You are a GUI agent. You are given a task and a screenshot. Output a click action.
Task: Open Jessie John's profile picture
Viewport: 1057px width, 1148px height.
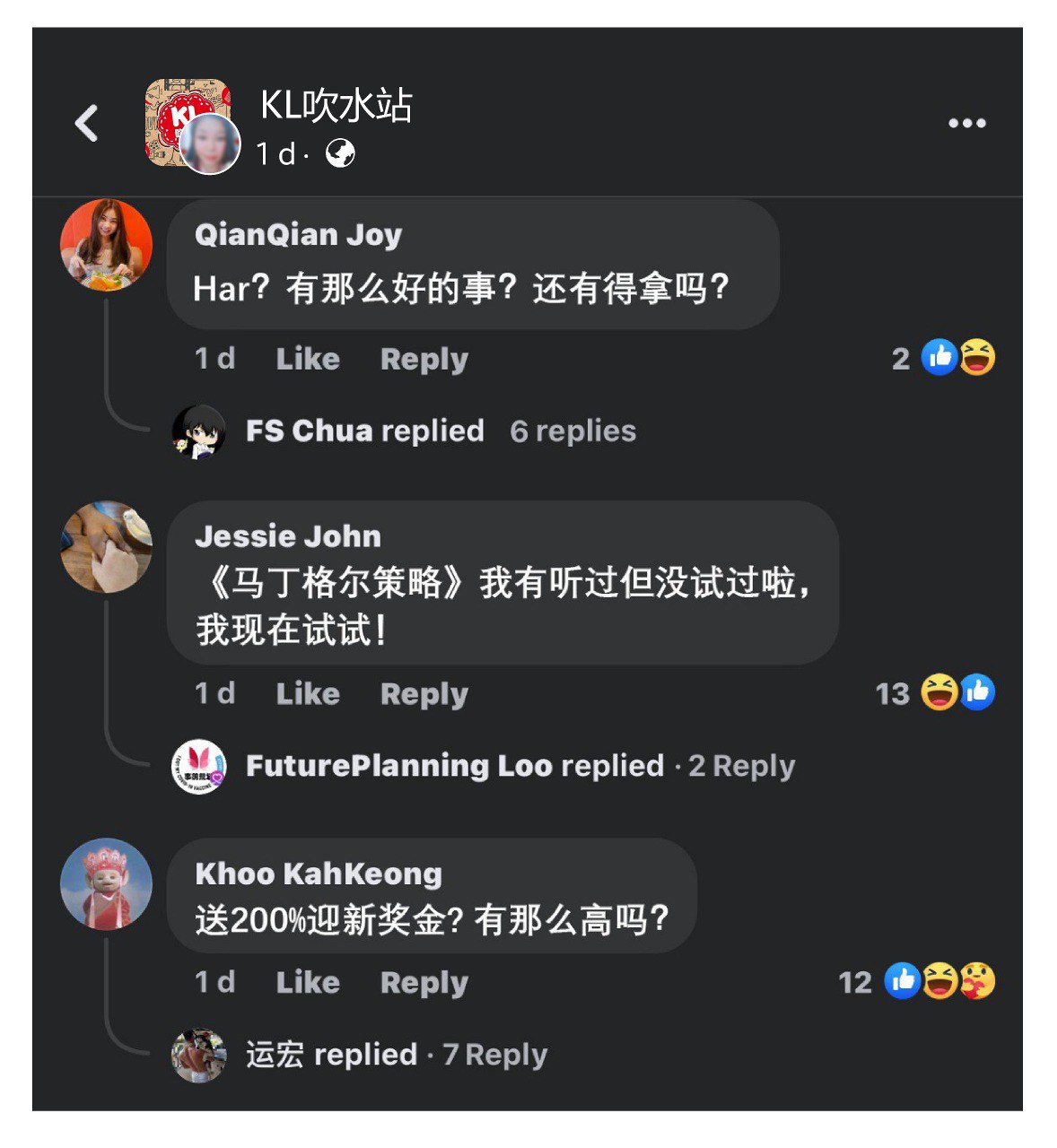(x=106, y=546)
